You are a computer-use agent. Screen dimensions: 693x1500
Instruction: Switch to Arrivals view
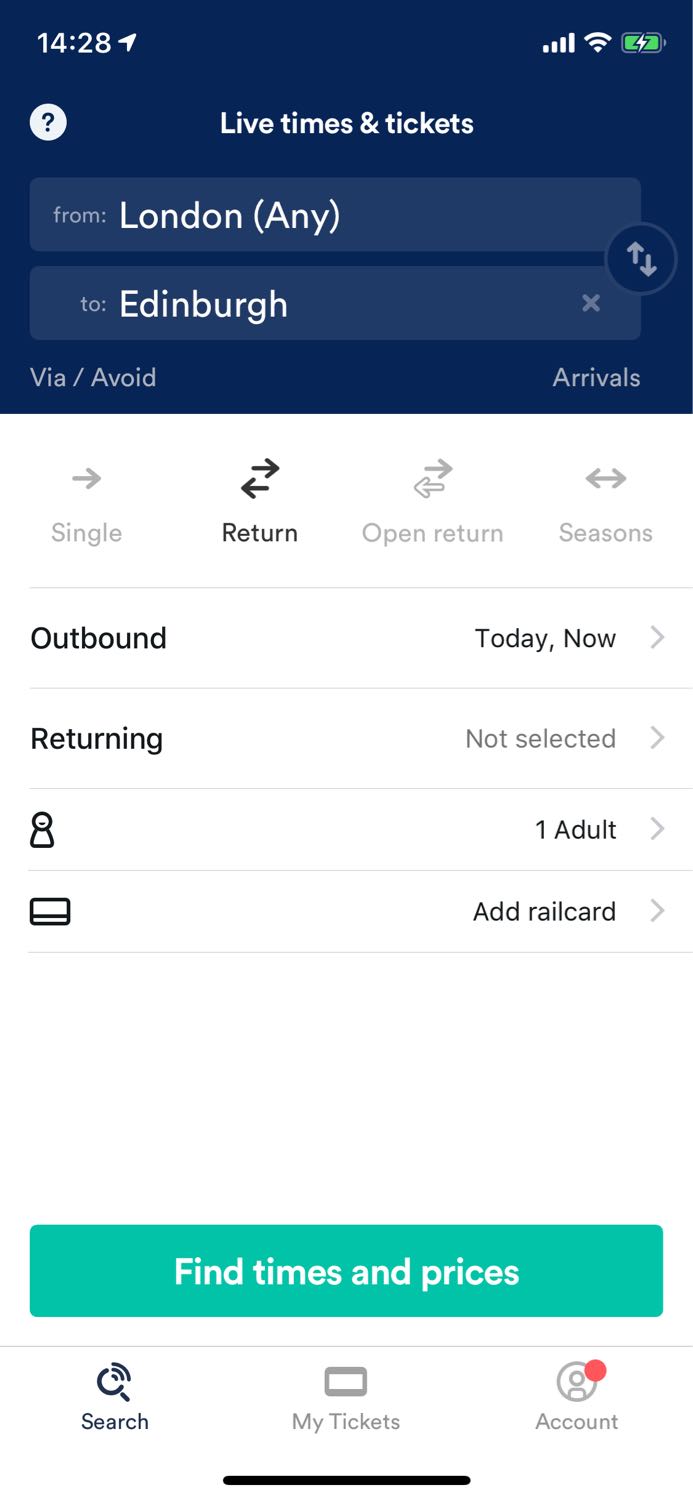pos(596,377)
